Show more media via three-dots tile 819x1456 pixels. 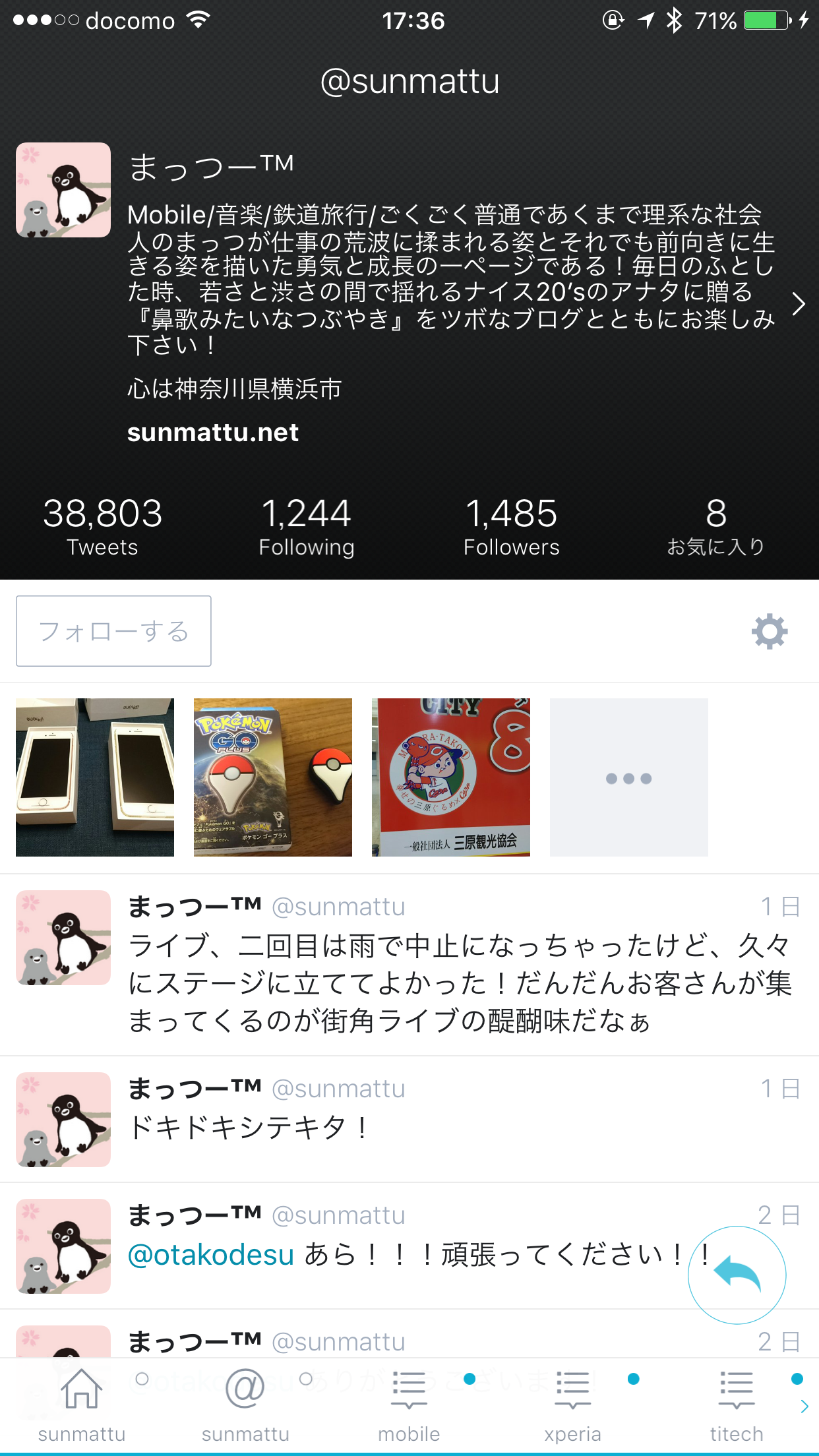coord(629,777)
